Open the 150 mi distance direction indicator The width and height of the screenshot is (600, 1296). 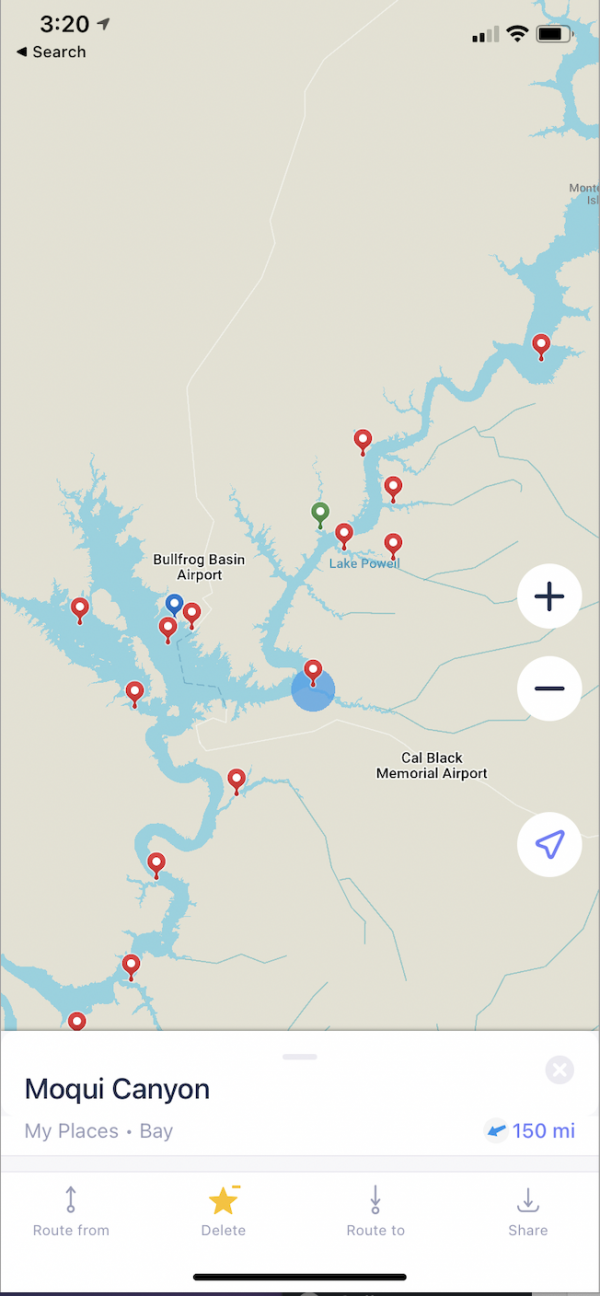click(x=530, y=1131)
